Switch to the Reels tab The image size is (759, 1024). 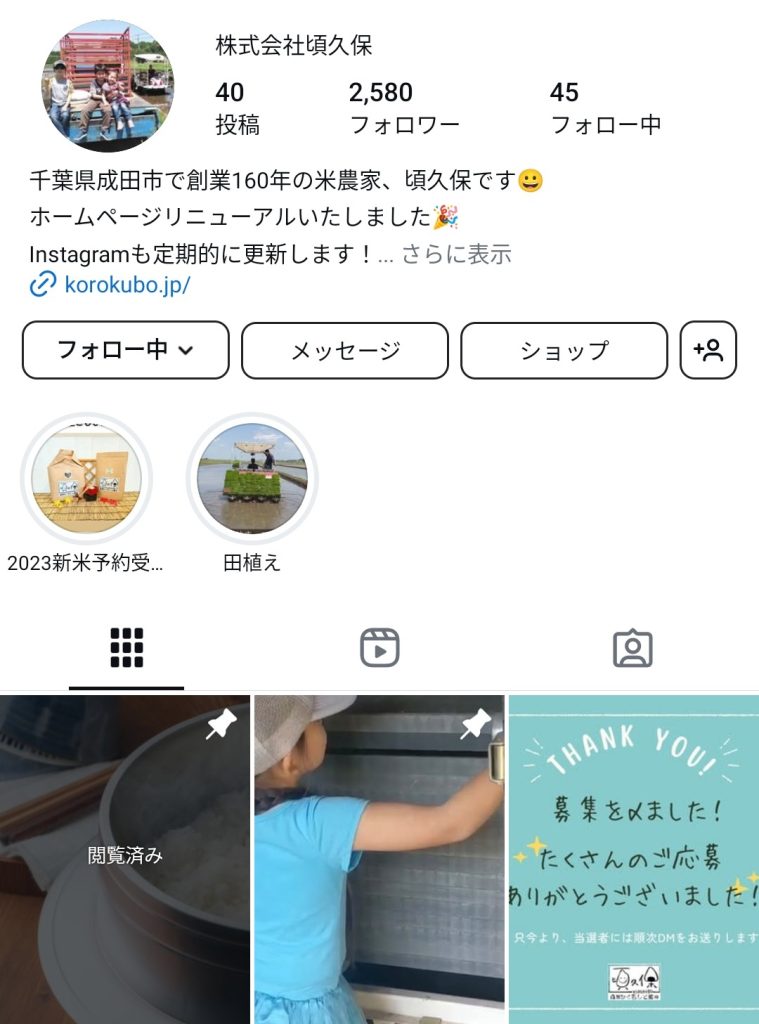[379, 648]
